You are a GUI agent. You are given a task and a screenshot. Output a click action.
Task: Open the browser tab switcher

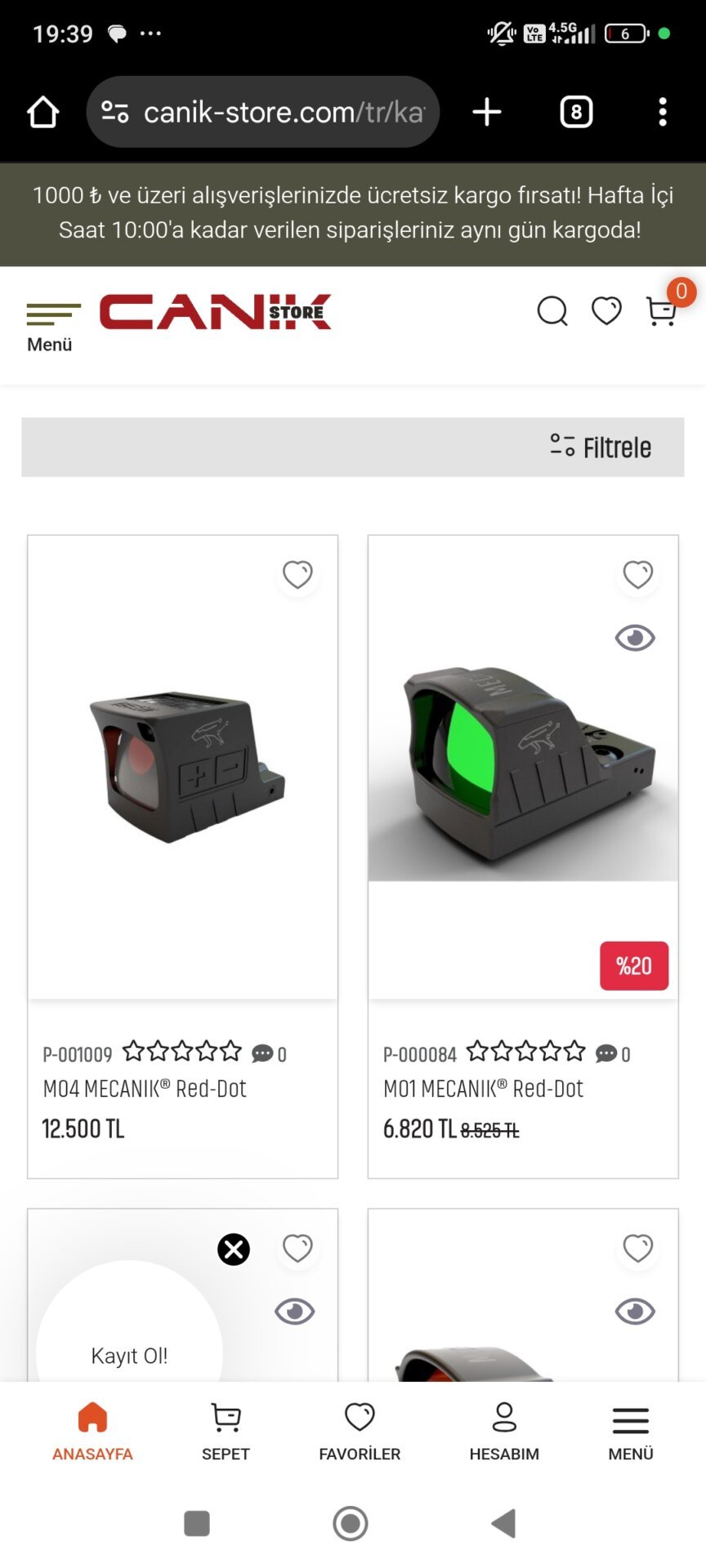tap(576, 112)
